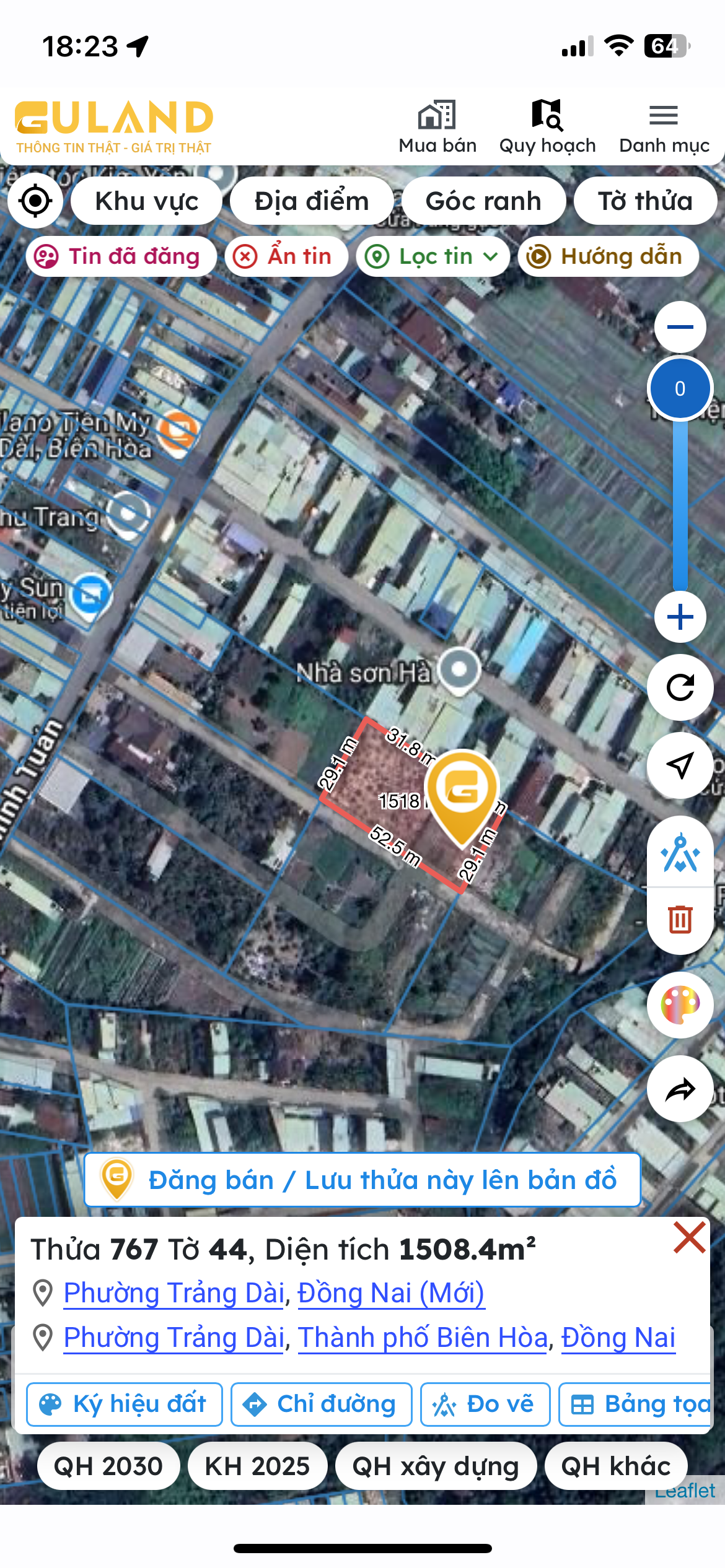725x1568 pixels.
Task: Show Tin đã đăng listings
Action: click(121, 256)
